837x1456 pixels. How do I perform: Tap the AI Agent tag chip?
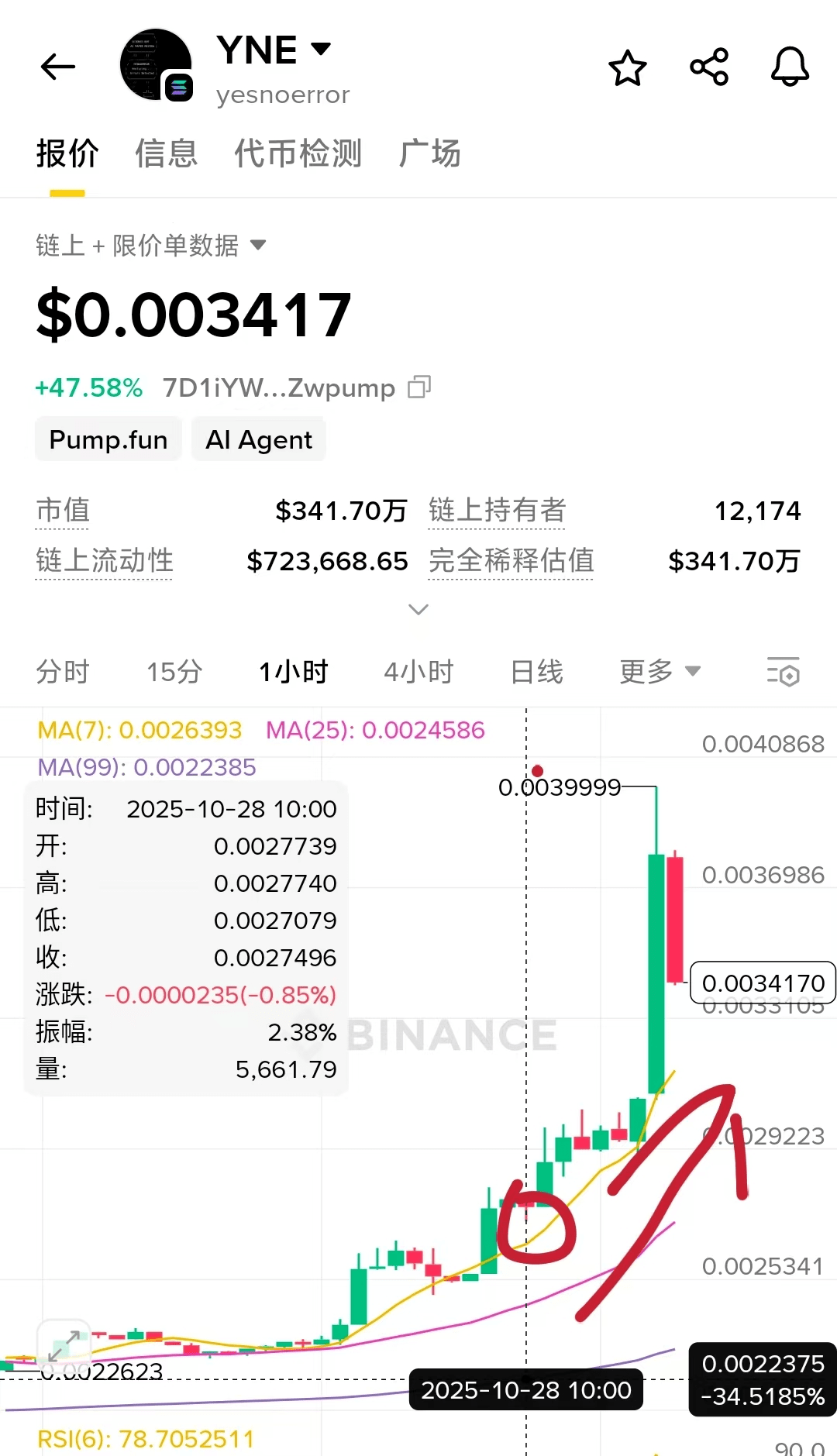pos(259,439)
